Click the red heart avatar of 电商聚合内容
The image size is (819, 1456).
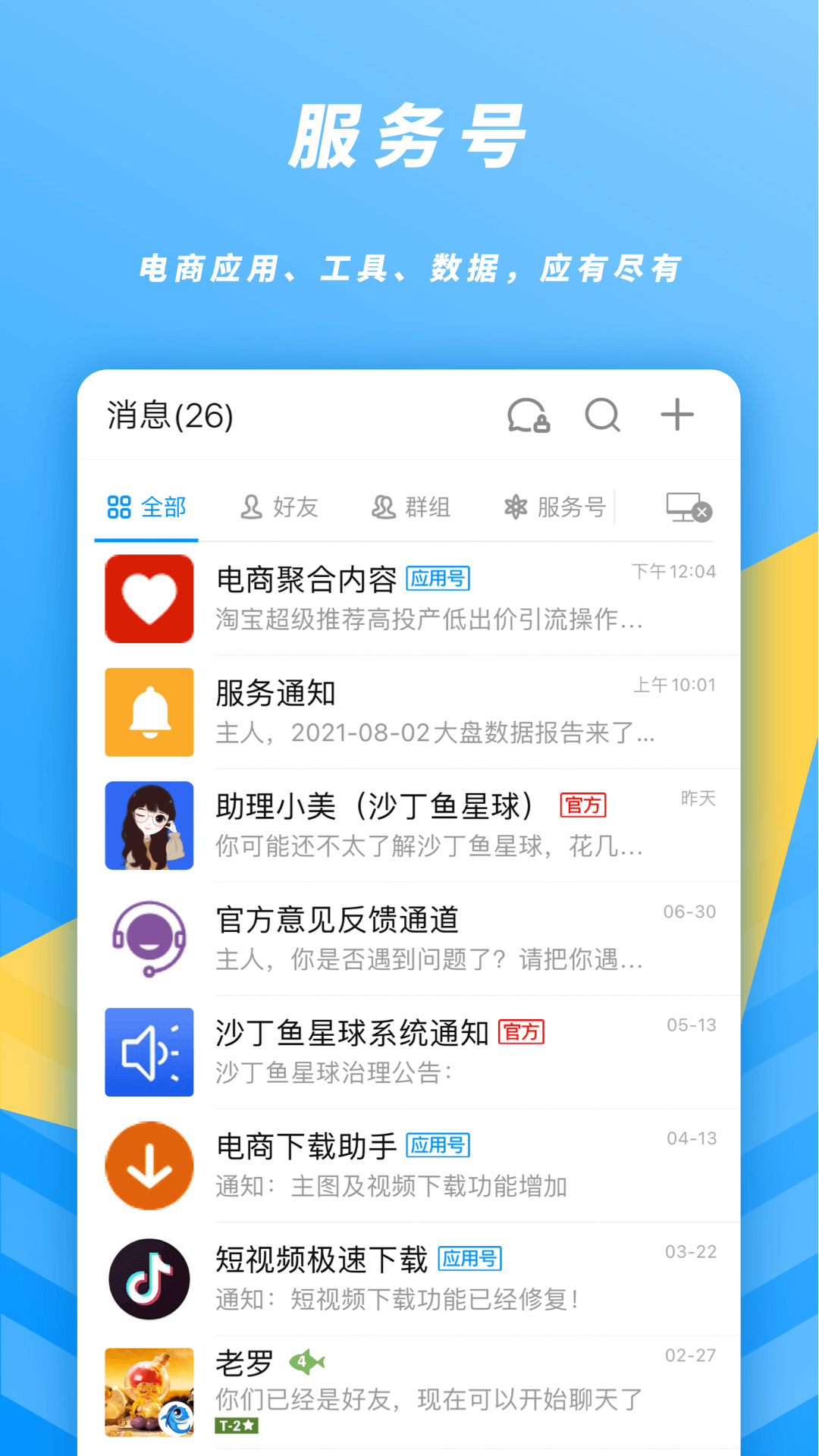(149, 598)
